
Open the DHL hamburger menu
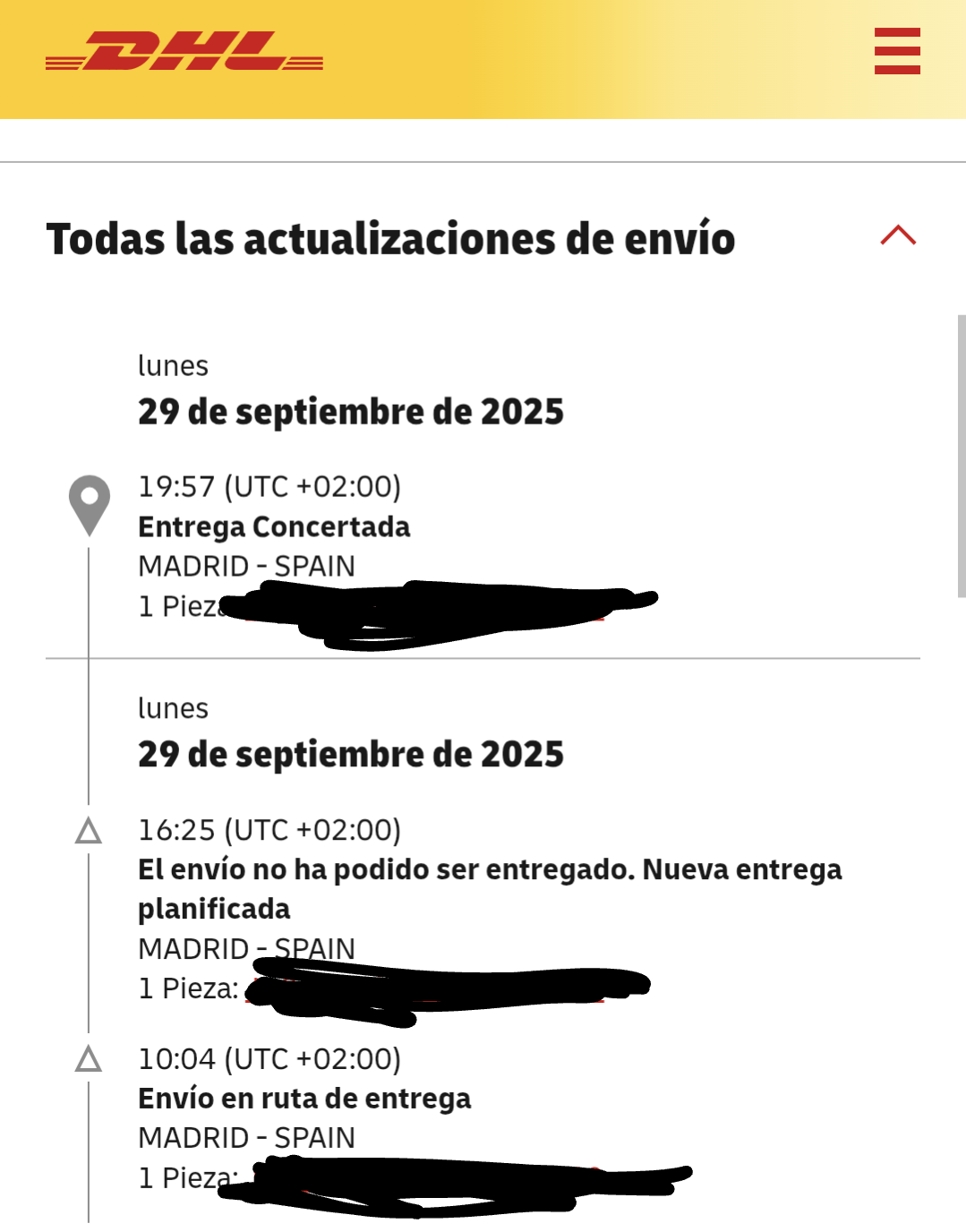897,51
